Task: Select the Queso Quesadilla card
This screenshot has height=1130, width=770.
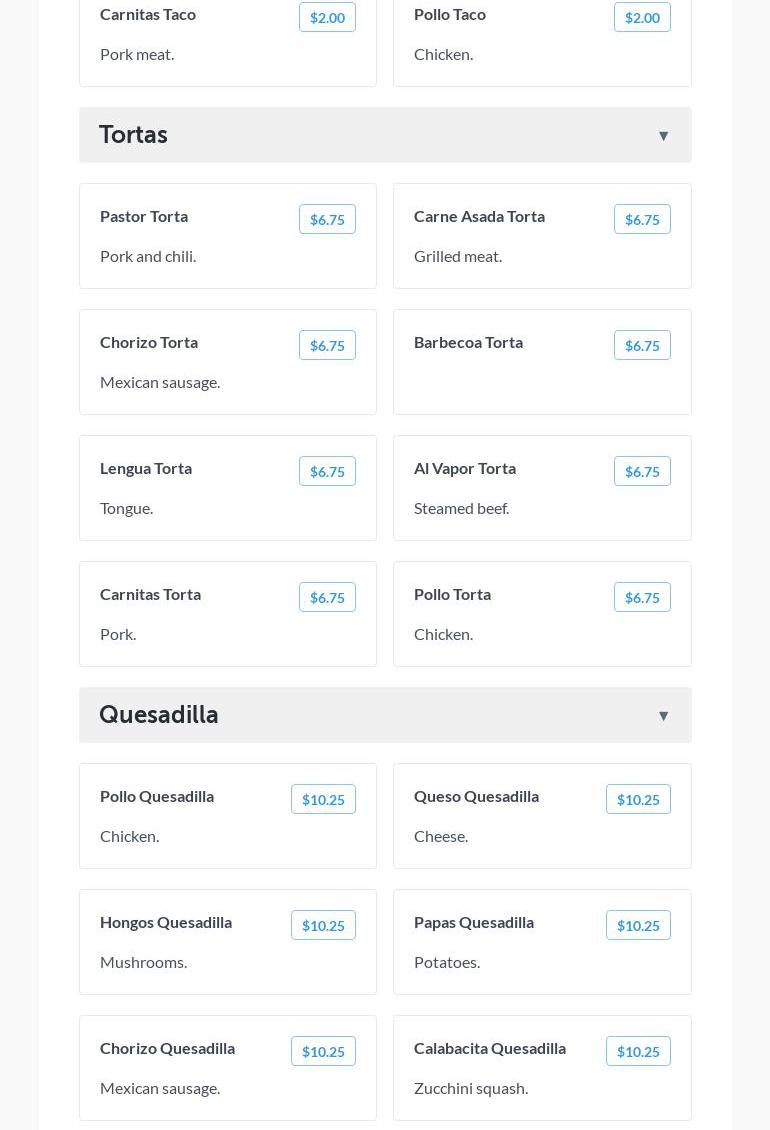Action: [542, 816]
